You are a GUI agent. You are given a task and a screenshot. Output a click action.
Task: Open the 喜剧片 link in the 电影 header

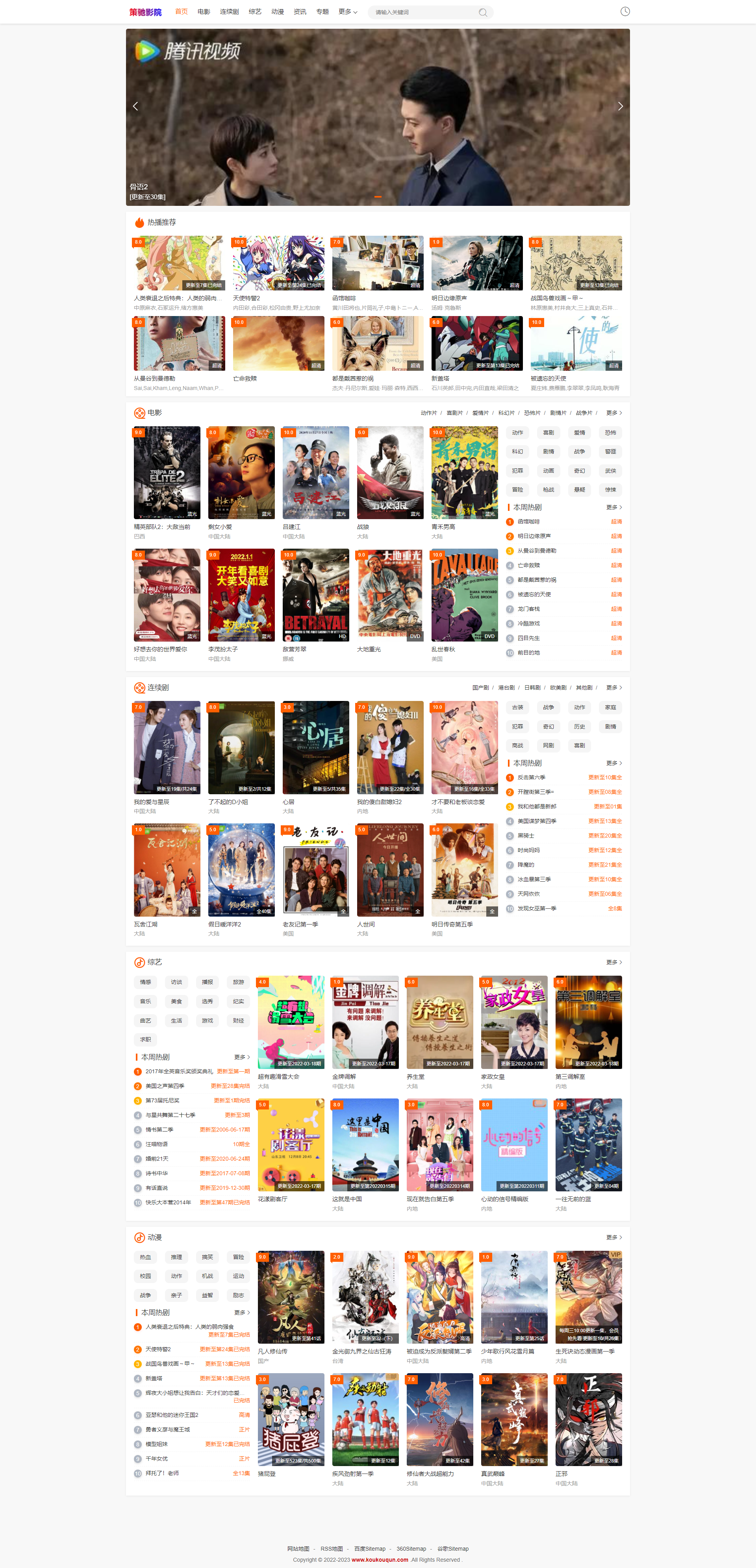click(454, 413)
